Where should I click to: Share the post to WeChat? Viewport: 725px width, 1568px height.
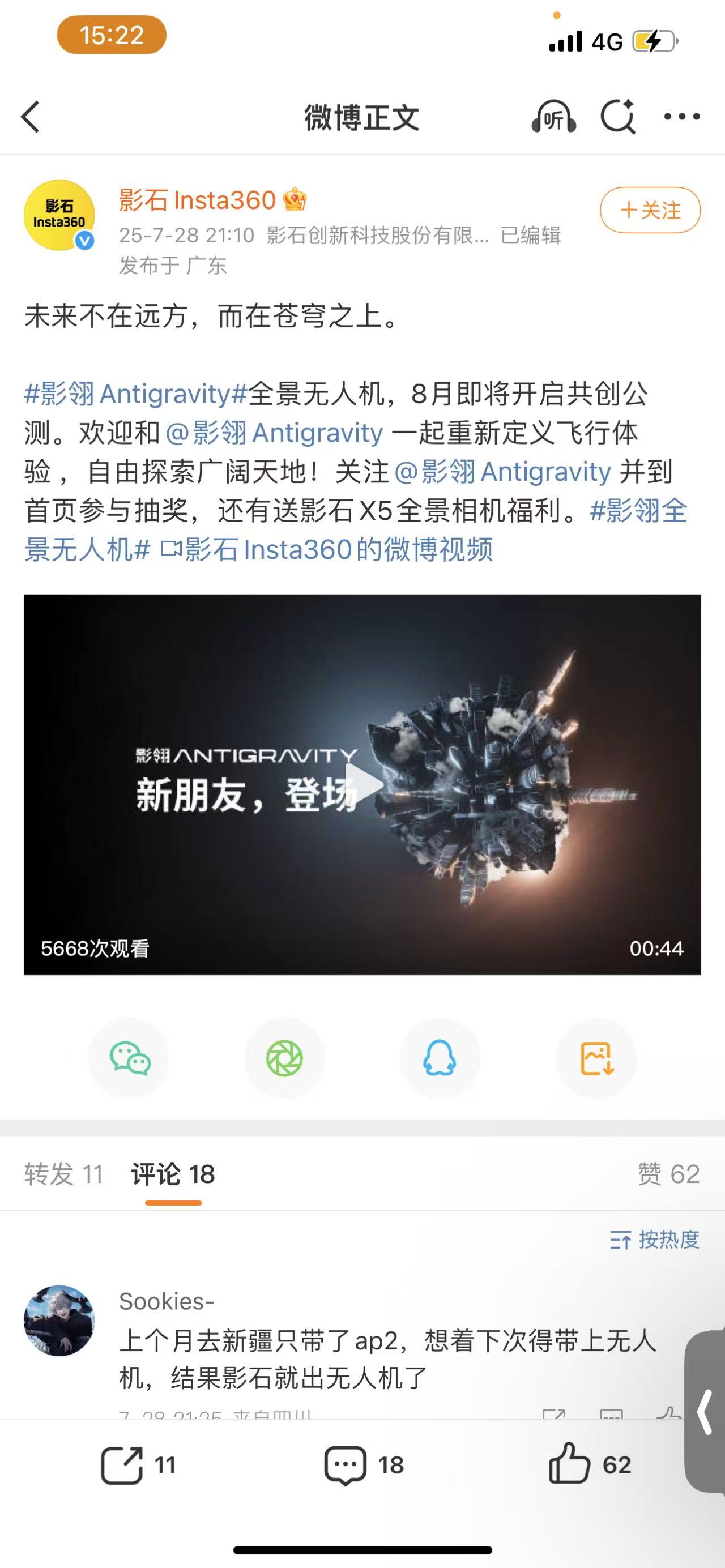tap(129, 1058)
